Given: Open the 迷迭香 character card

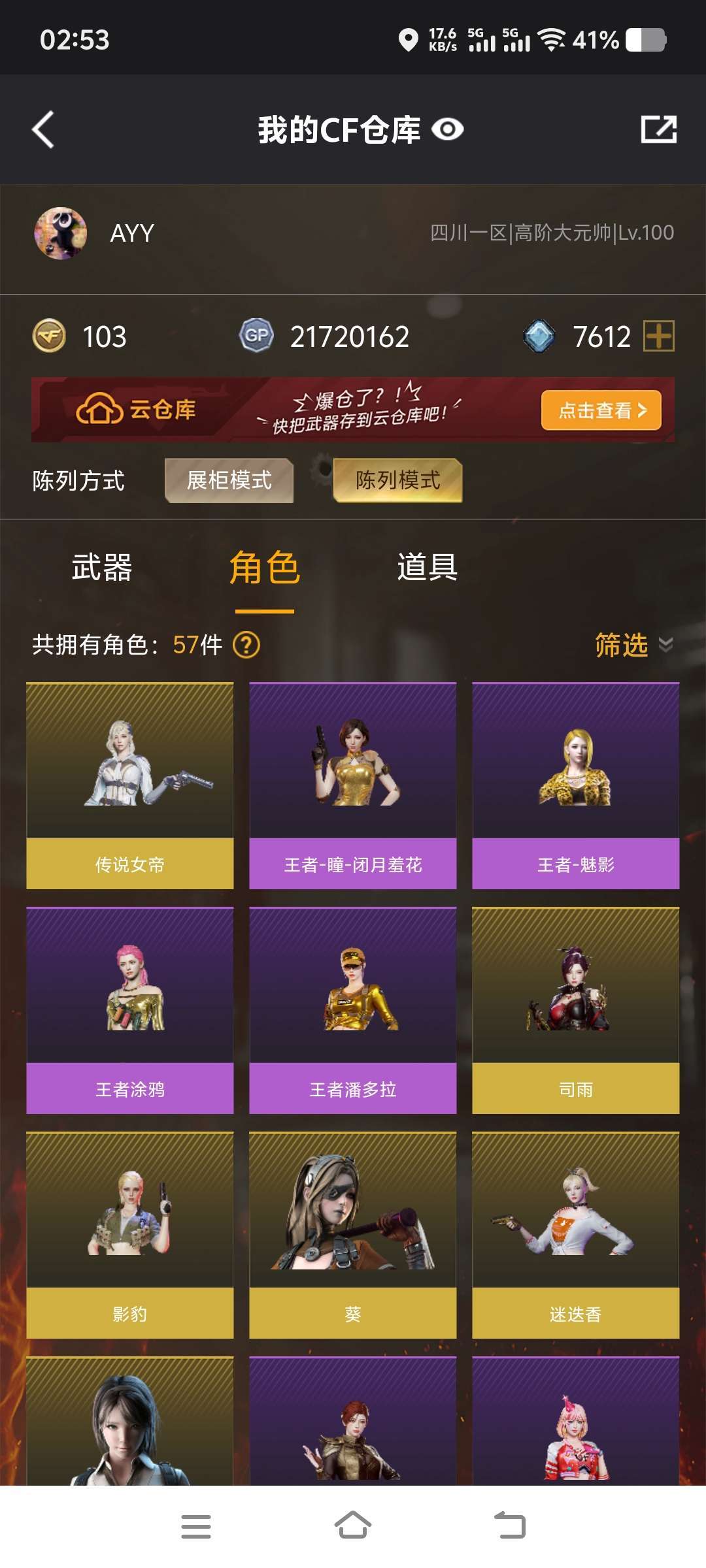Looking at the screenshot, I should tap(576, 1235).
